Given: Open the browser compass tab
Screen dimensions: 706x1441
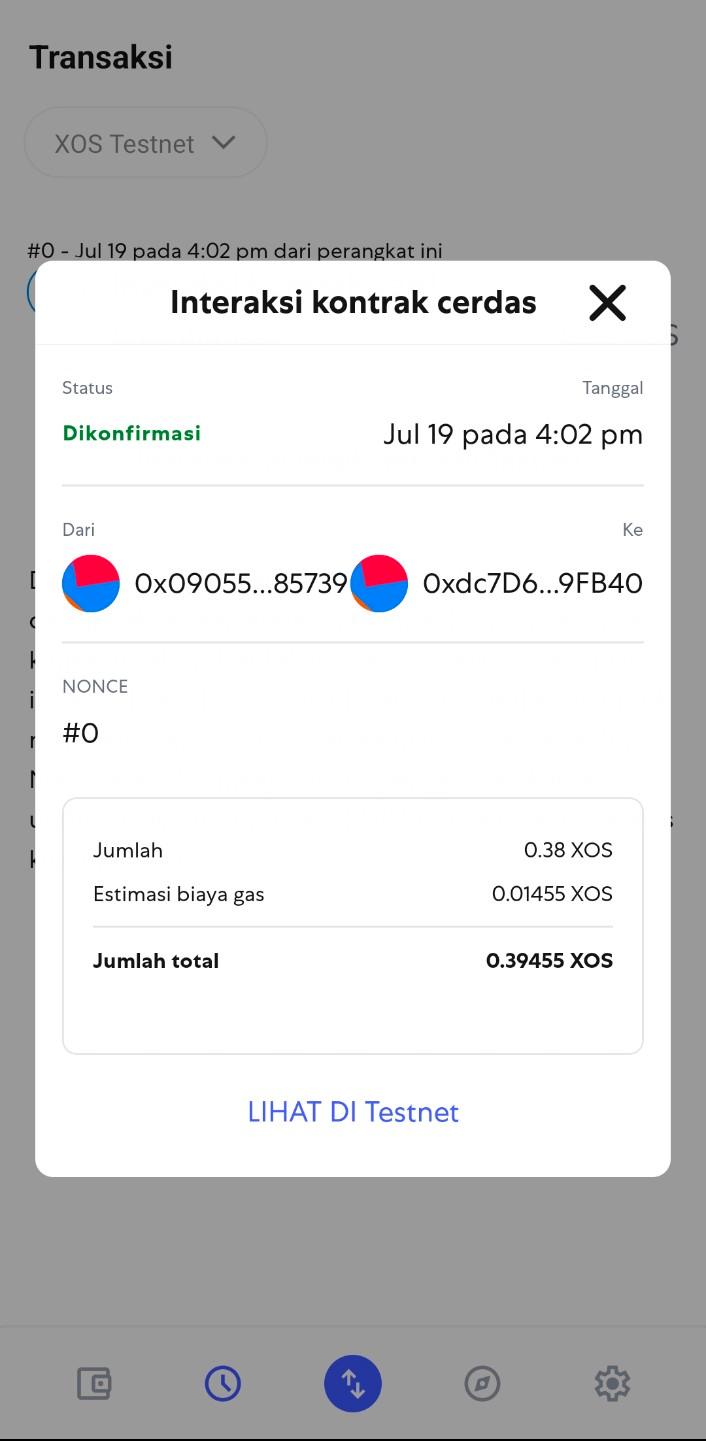Looking at the screenshot, I should pos(482,1384).
